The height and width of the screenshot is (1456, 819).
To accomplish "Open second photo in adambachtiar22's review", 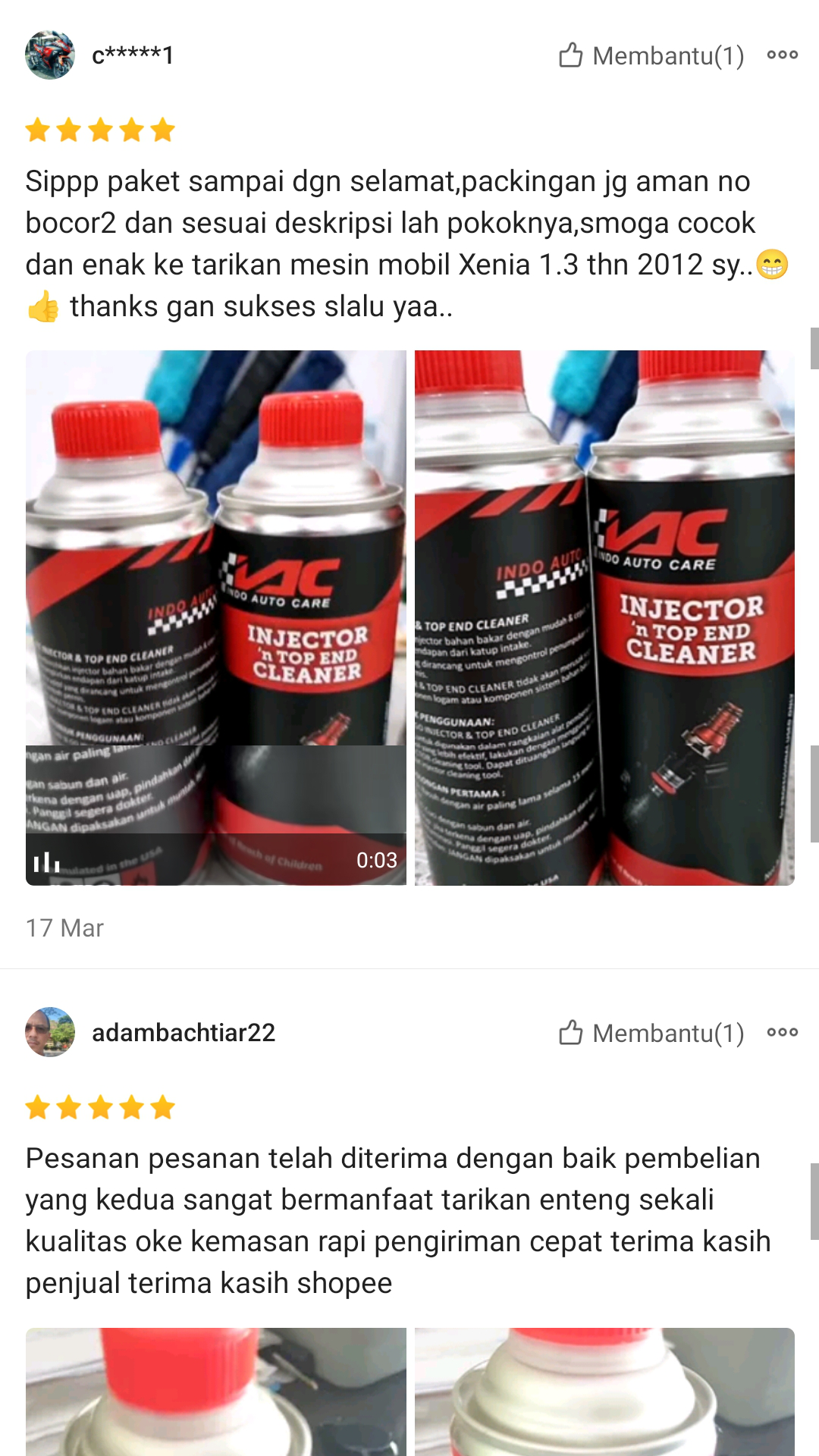I will (x=604, y=1392).
